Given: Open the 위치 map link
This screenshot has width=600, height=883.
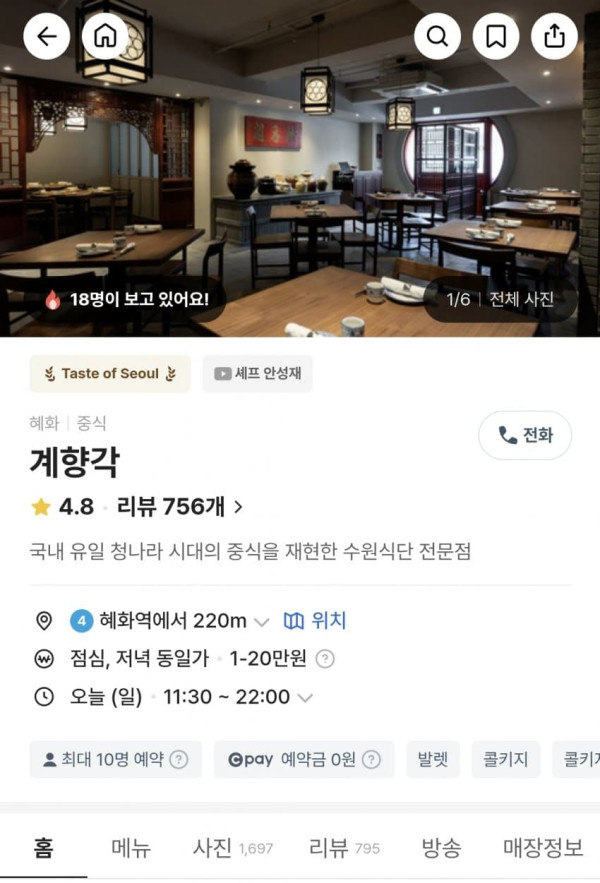Looking at the screenshot, I should click(315, 621).
